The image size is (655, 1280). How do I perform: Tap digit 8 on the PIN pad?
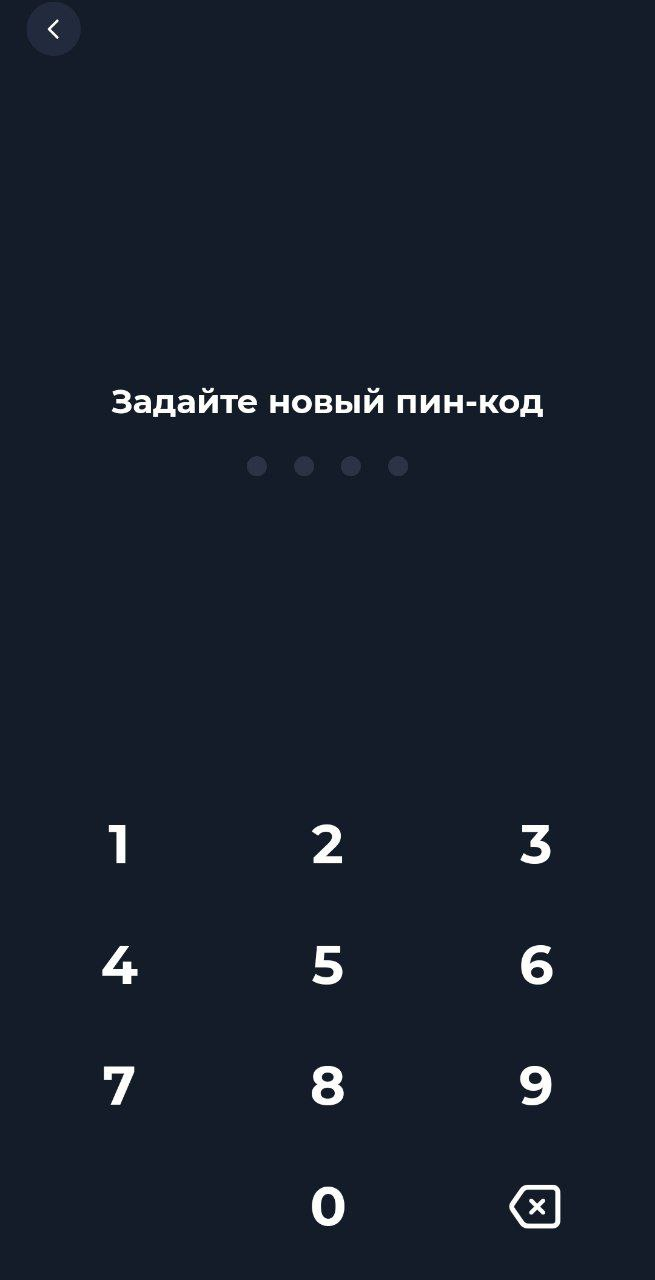[x=327, y=1086]
